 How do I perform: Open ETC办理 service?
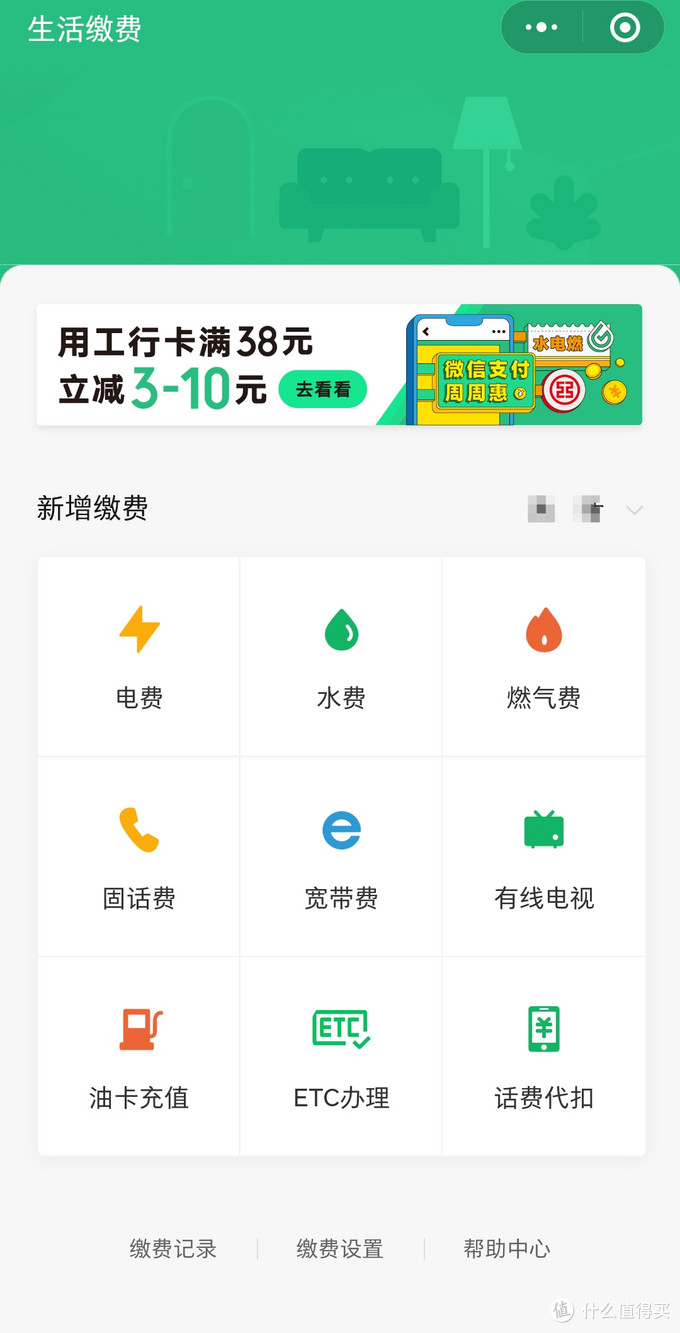(x=341, y=1057)
